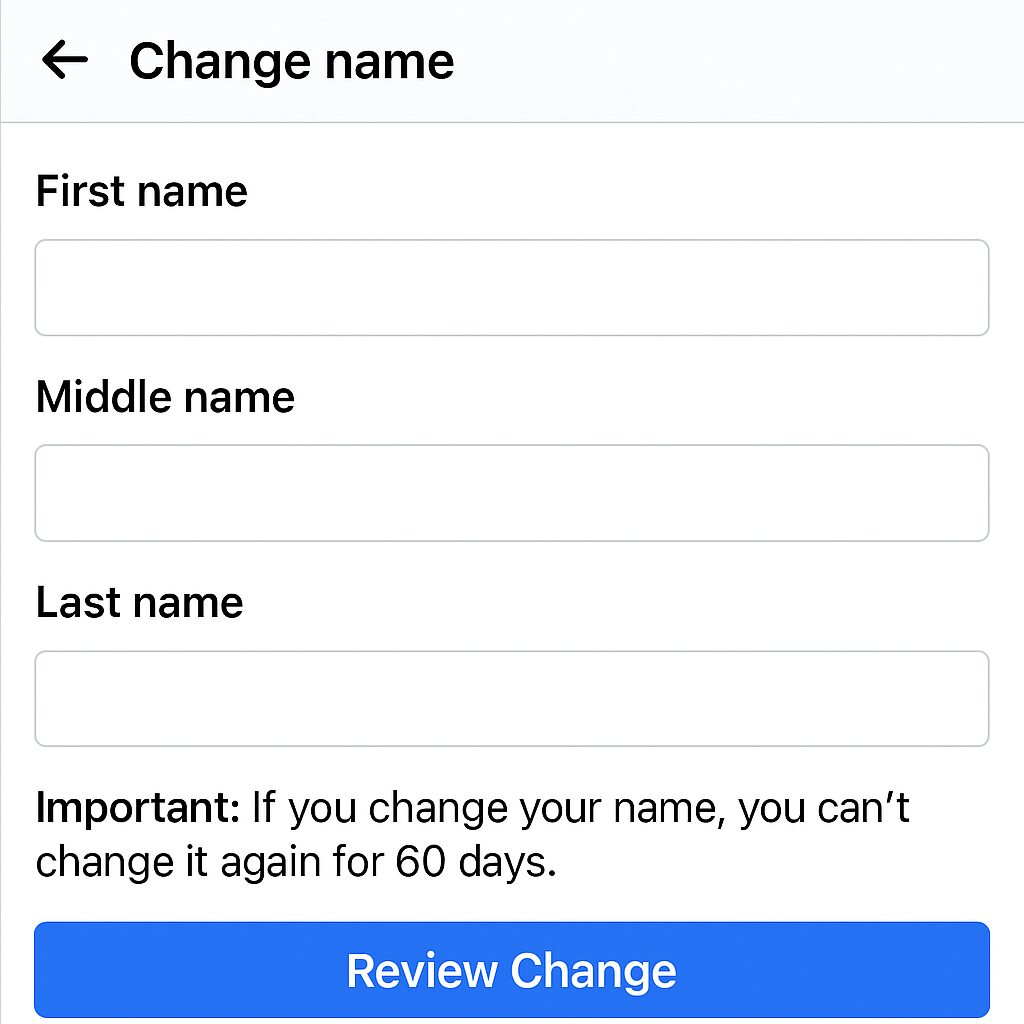The height and width of the screenshot is (1024, 1024).
Task: Select the Middle name input box
Action: pos(512,493)
